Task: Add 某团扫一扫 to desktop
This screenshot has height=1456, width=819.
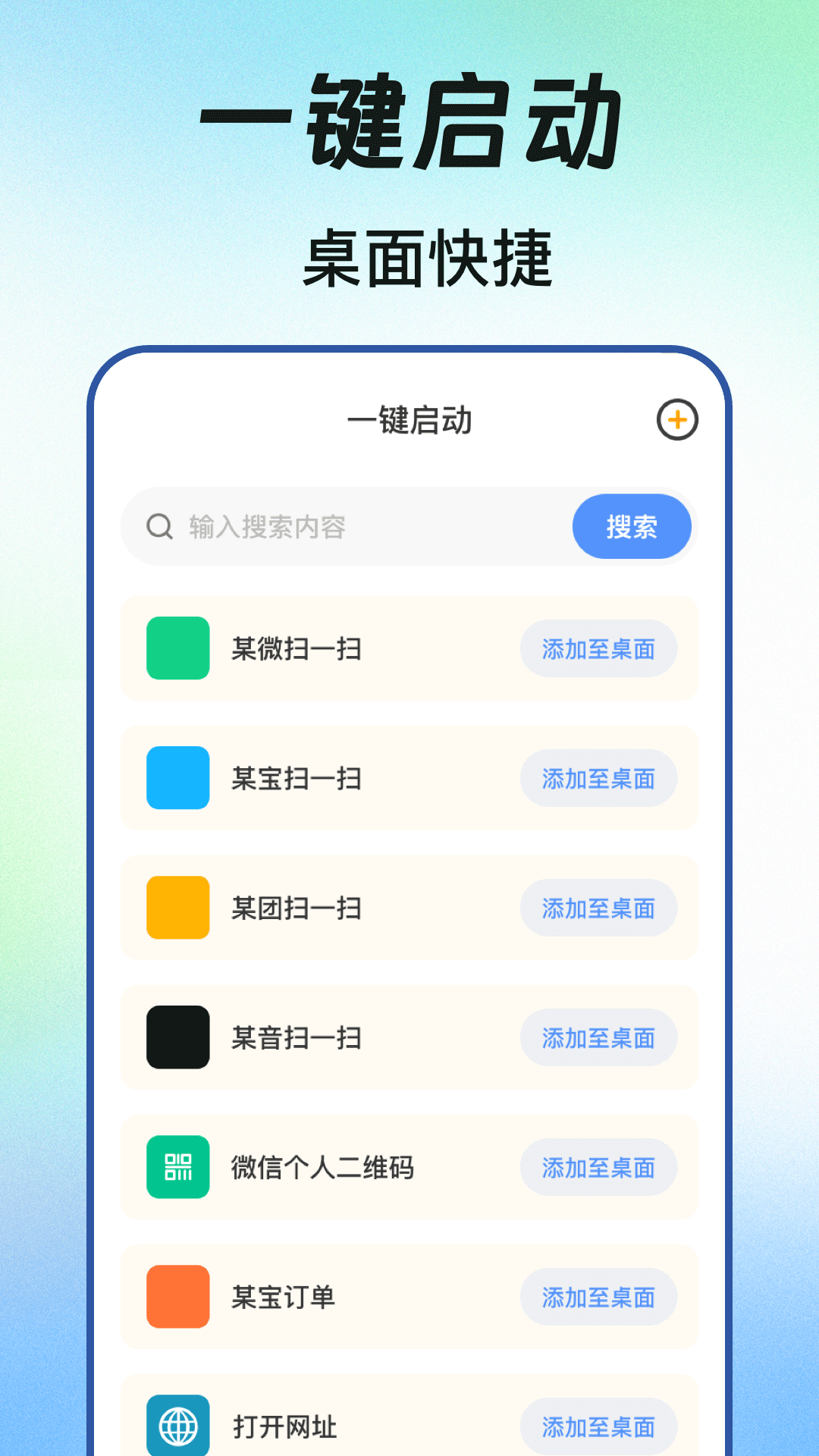Action: point(598,908)
